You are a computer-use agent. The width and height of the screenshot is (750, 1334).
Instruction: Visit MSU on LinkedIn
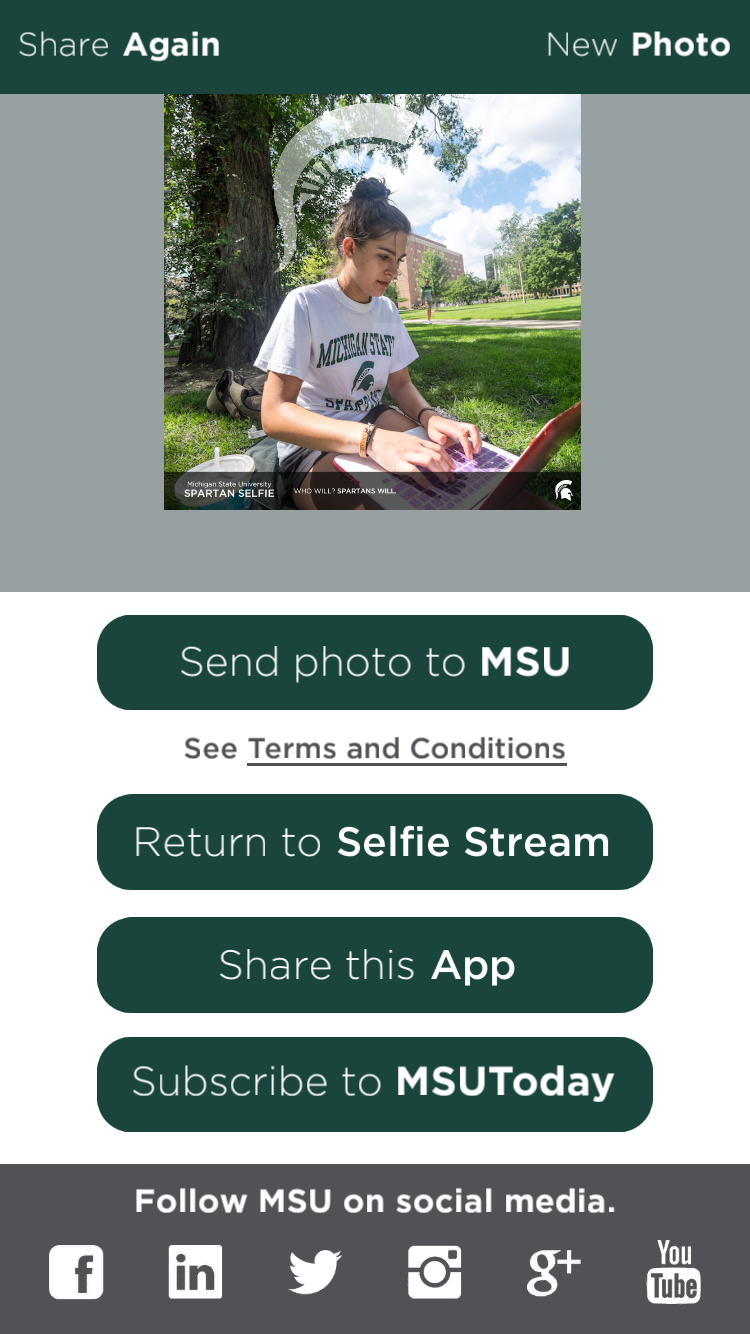click(195, 1272)
